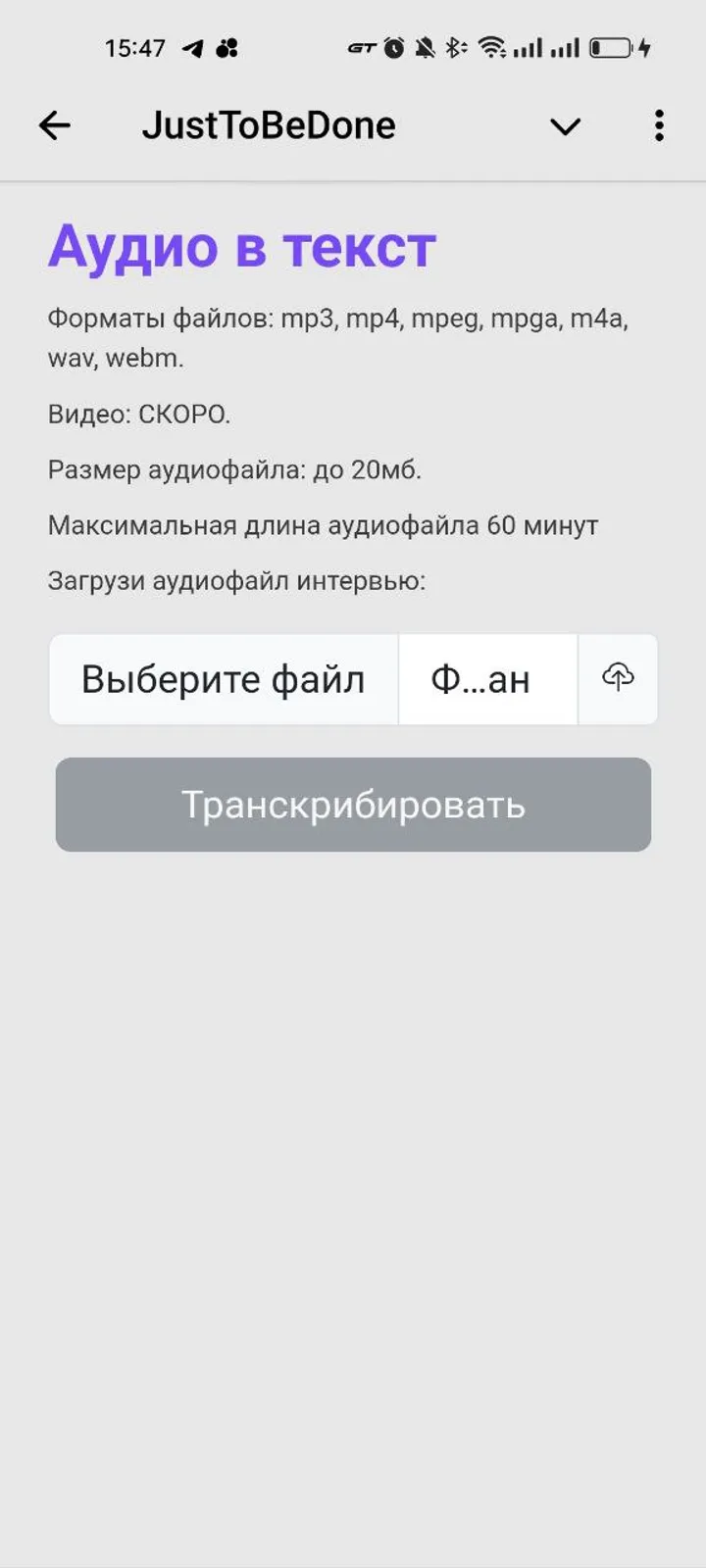The height and width of the screenshot is (1568, 706).
Task: Expand the chat header chevron next to JustToBeDone
Action: point(565,127)
